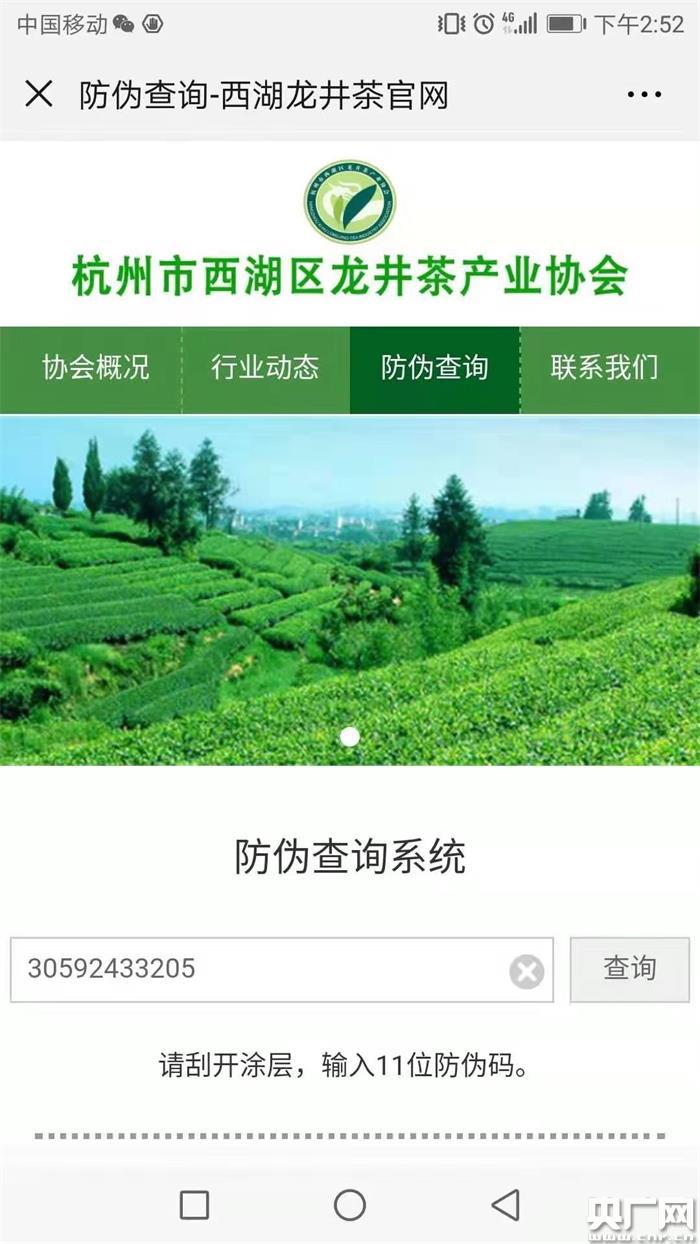700x1244 pixels.
Task: Open the three-dot overflow menu
Action: [644, 95]
